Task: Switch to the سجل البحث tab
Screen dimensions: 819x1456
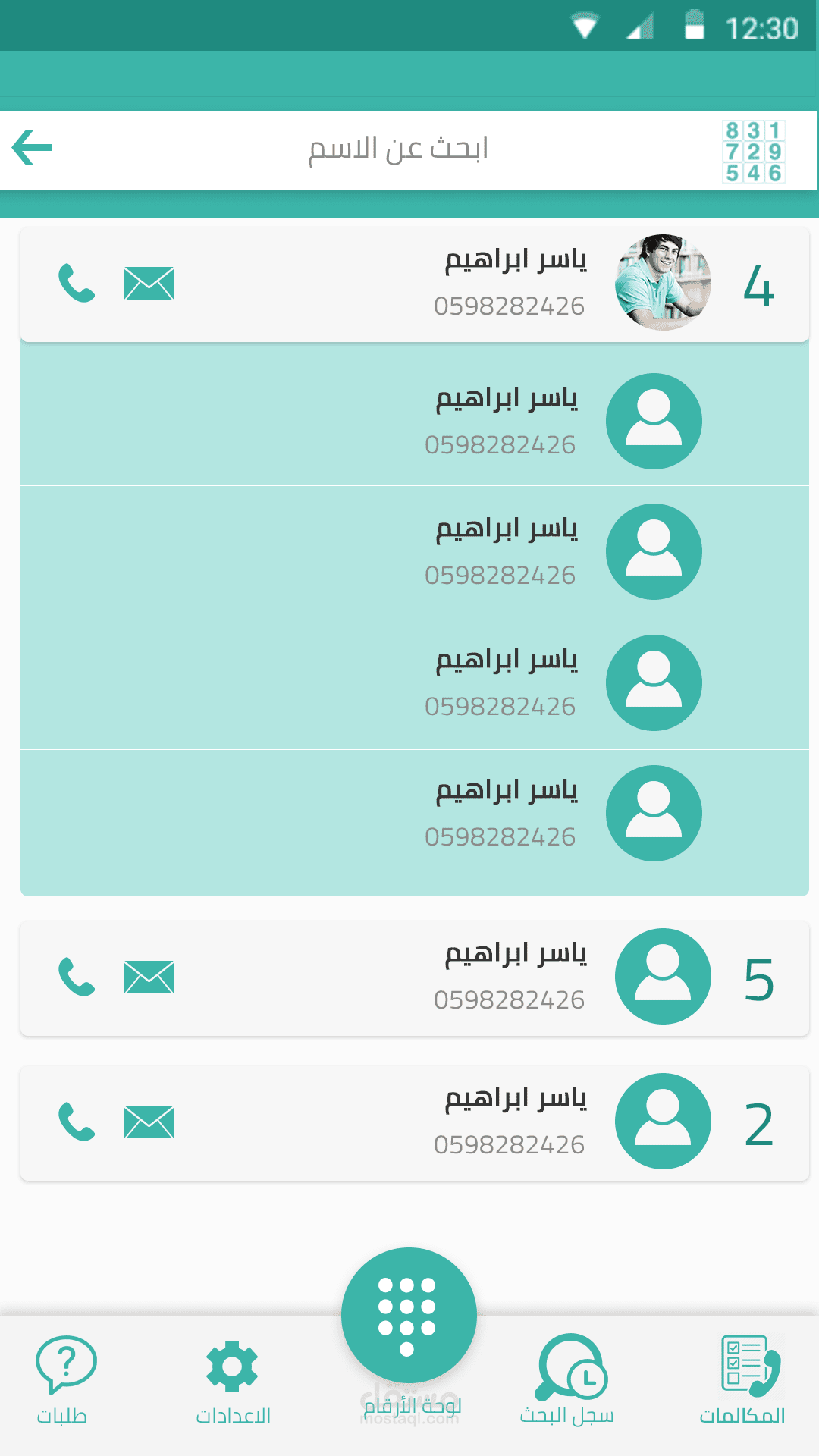Action: (569, 1380)
